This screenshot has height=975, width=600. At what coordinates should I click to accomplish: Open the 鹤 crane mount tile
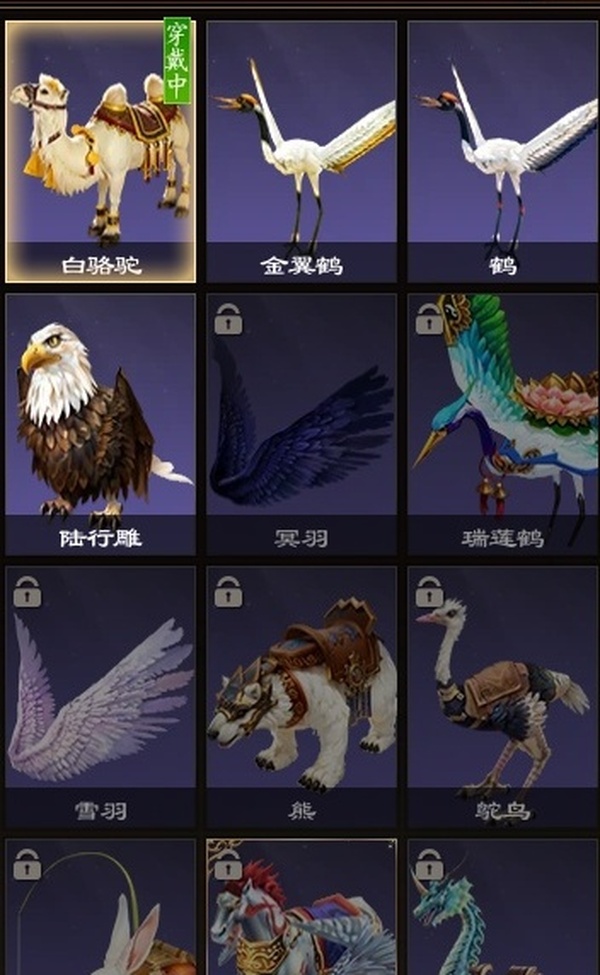tap(502, 150)
